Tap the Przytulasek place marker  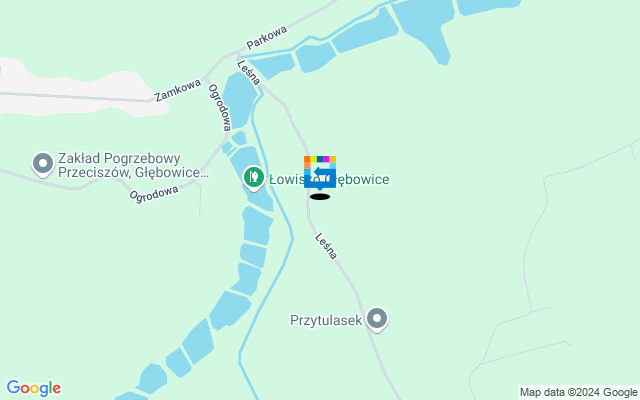[x=377, y=319]
